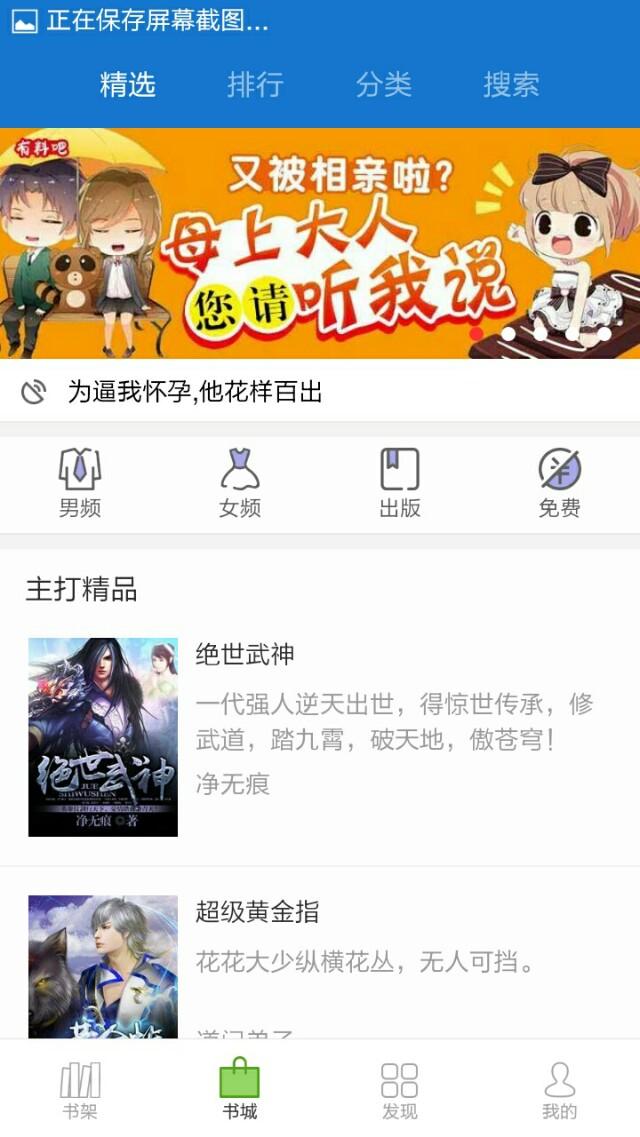Open the 为逼我怀孕,他花样百出 announcement
The height and width of the screenshot is (1137, 640).
(x=320, y=392)
